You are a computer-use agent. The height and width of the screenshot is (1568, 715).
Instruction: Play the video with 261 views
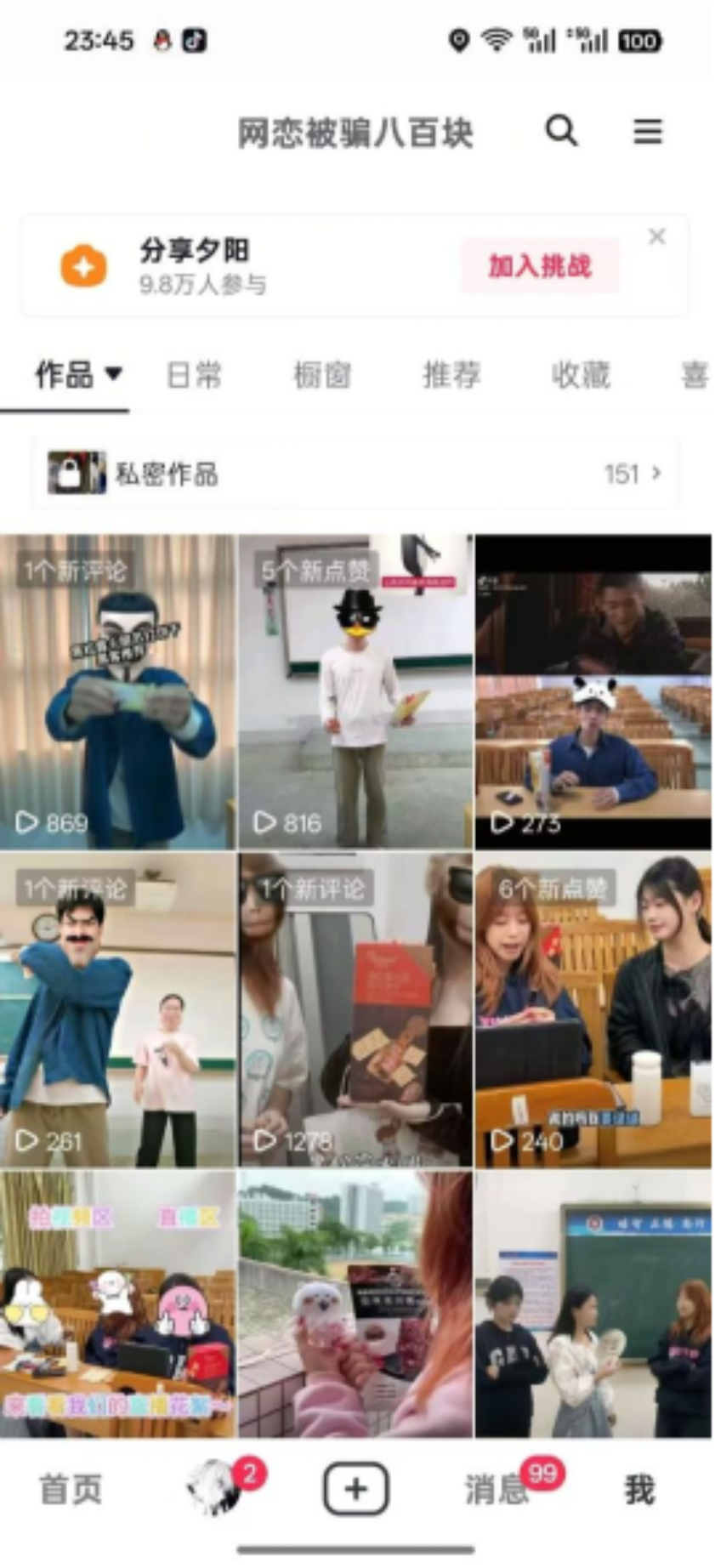click(x=117, y=1009)
